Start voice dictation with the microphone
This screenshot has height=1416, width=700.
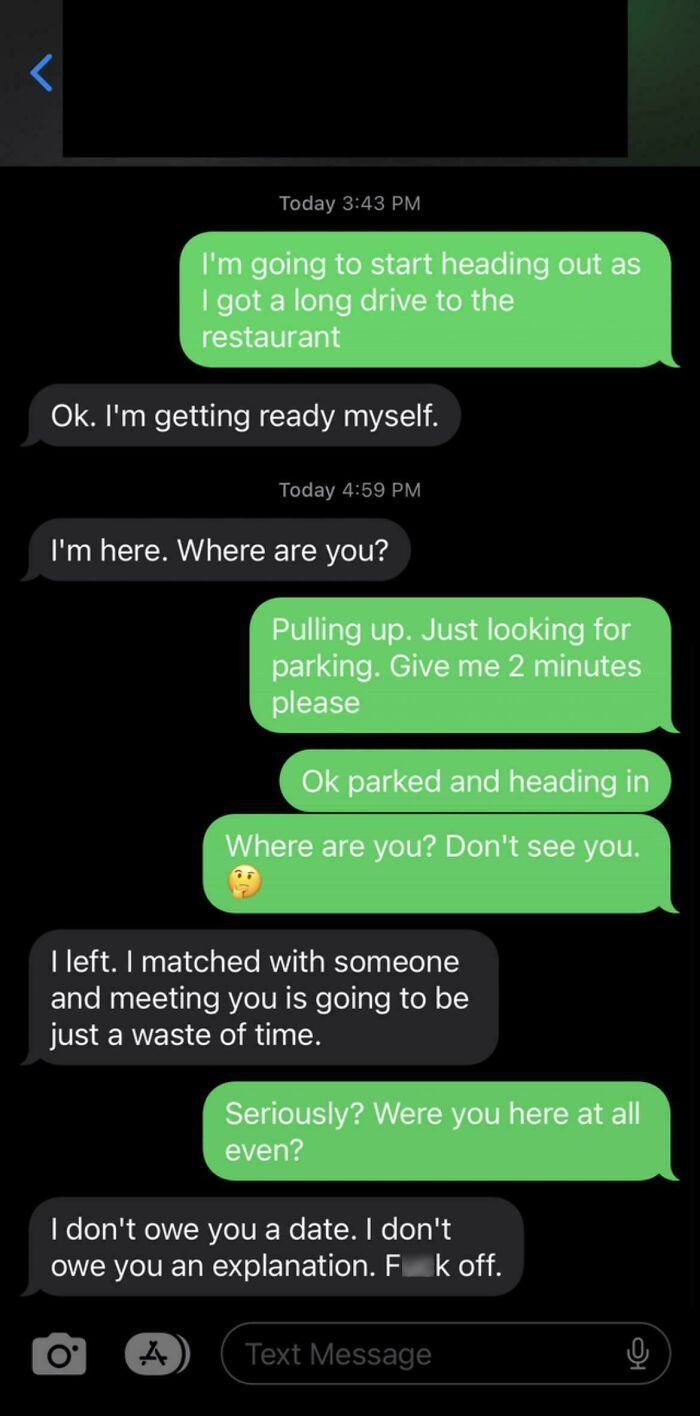tap(637, 1354)
